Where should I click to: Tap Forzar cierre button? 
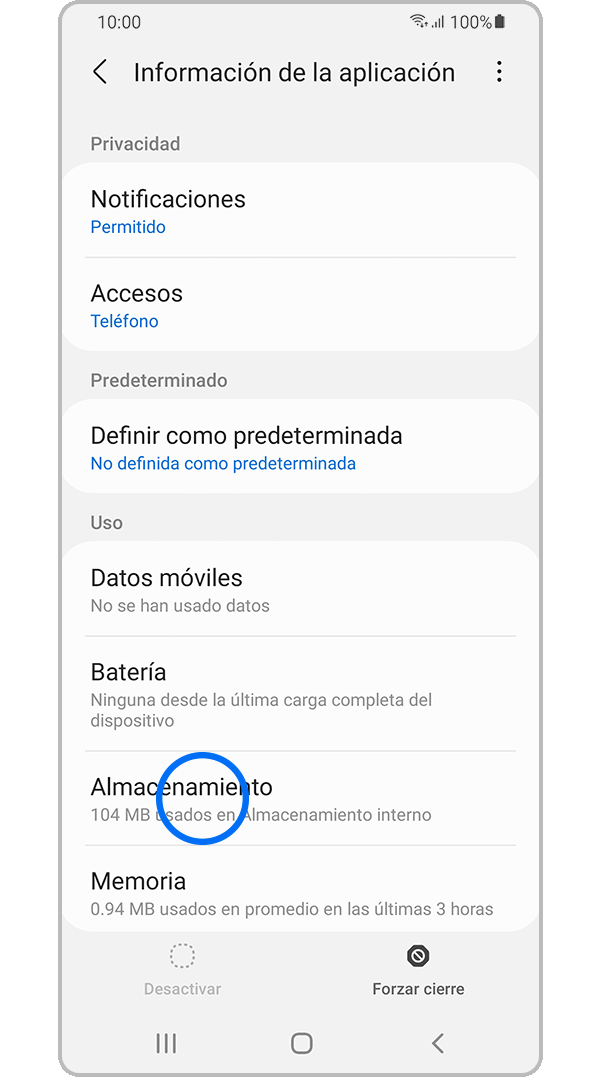point(418,970)
